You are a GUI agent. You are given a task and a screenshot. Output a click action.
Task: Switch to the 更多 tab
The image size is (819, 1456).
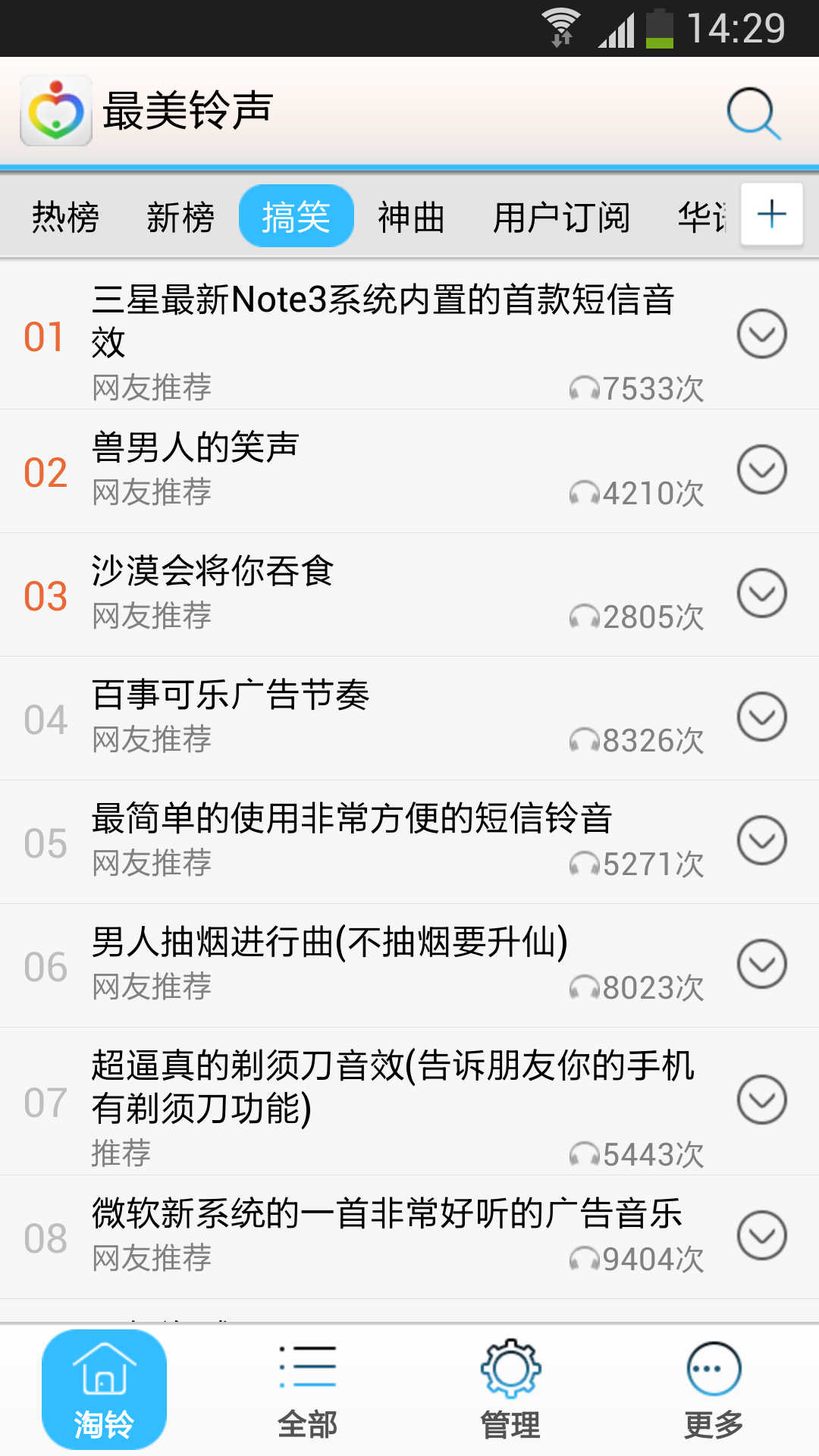pos(714,1389)
